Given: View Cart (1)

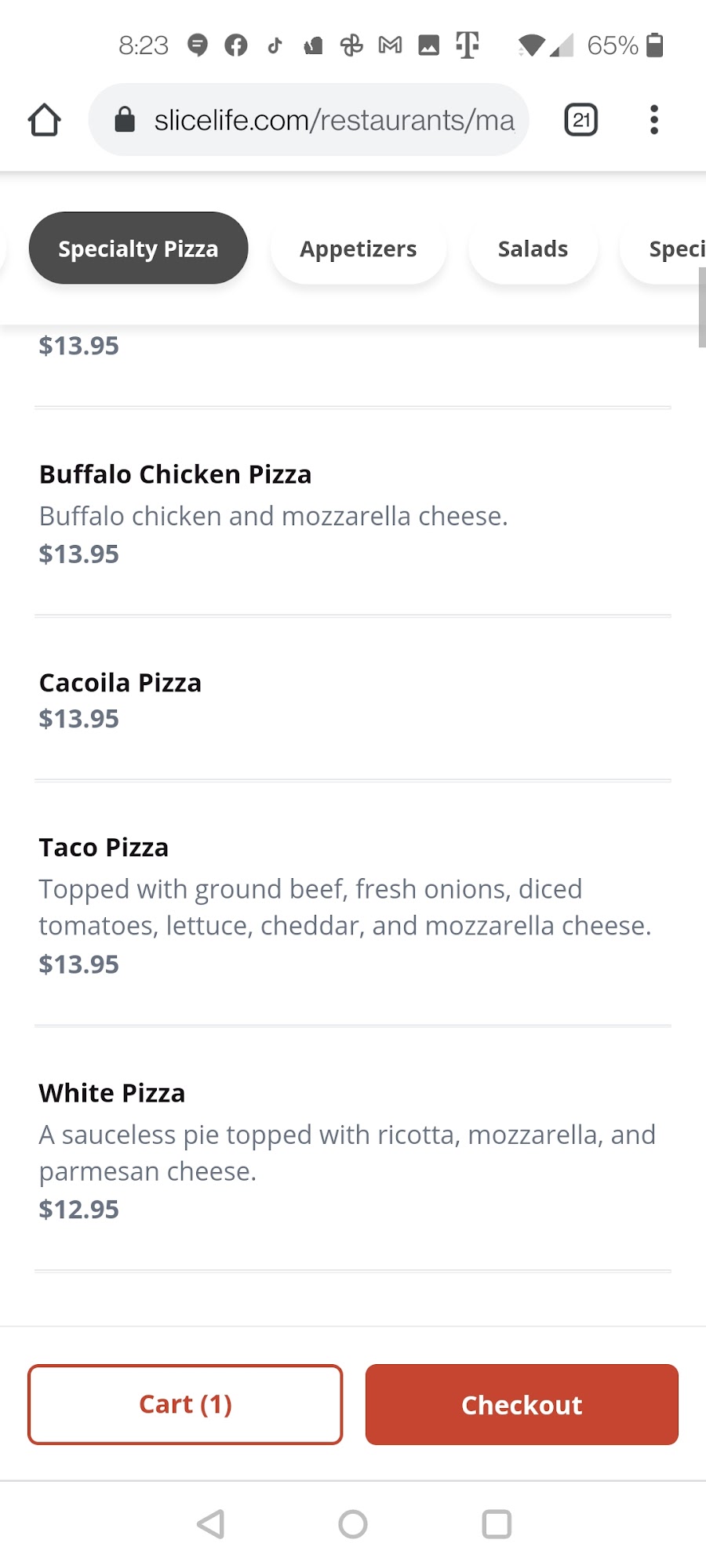Looking at the screenshot, I should click(x=185, y=1404).
